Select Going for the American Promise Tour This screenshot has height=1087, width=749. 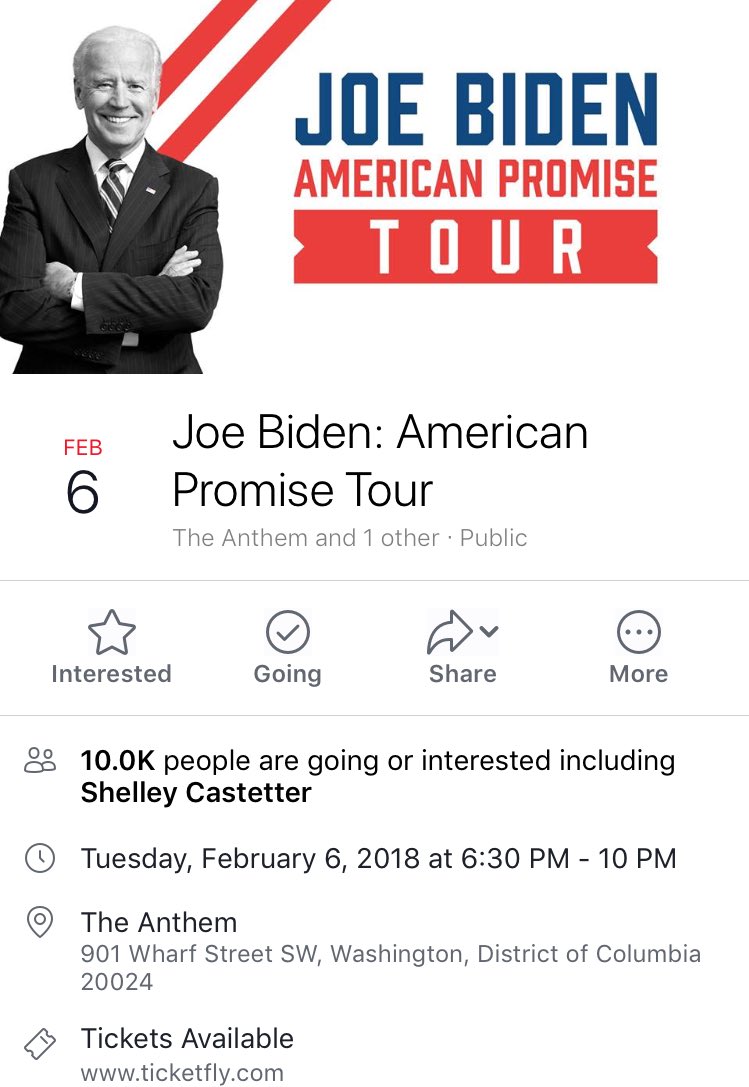pos(287,648)
